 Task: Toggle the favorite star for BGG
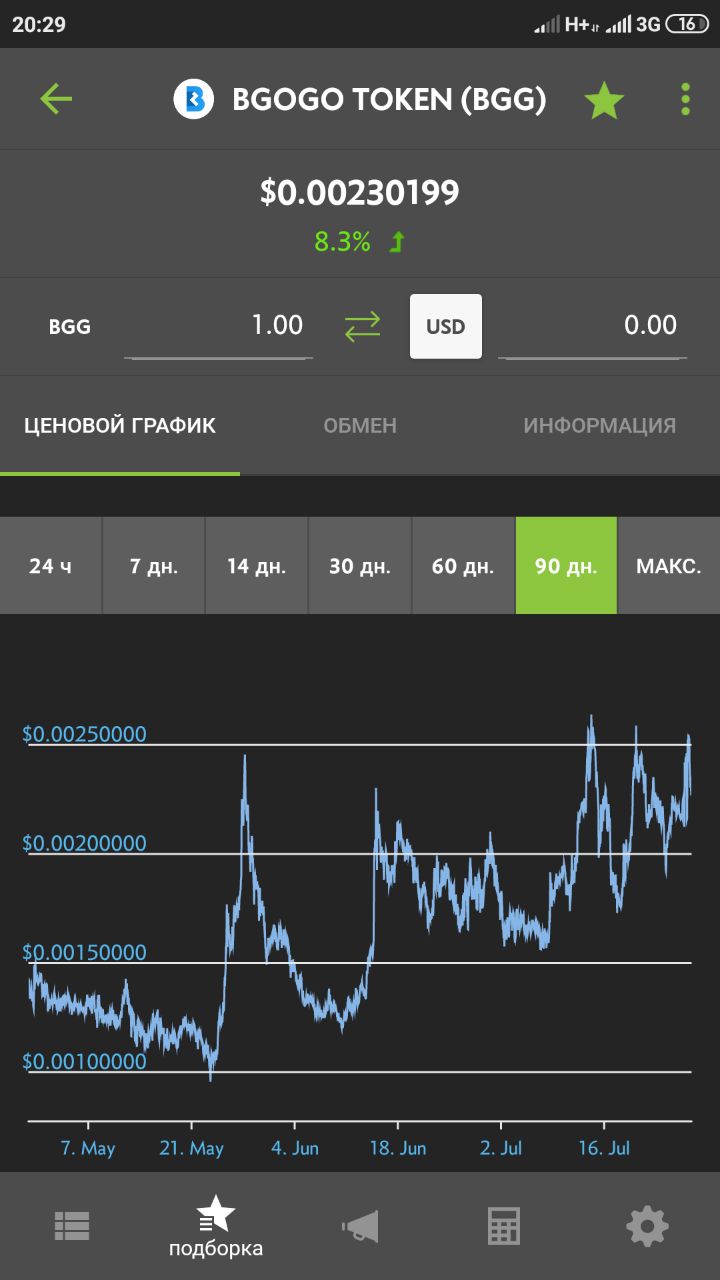tap(604, 100)
